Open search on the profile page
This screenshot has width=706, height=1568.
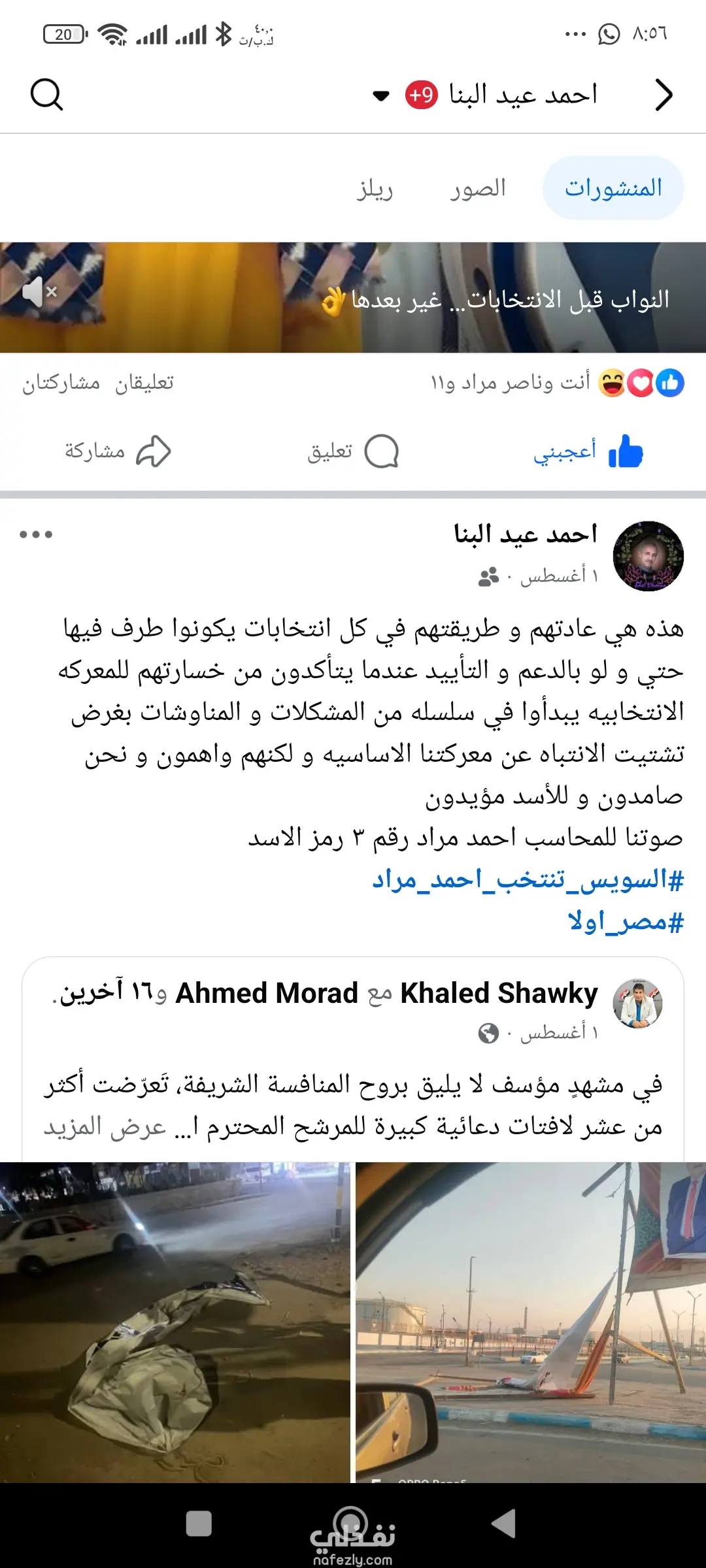click(x=46, y=95)
